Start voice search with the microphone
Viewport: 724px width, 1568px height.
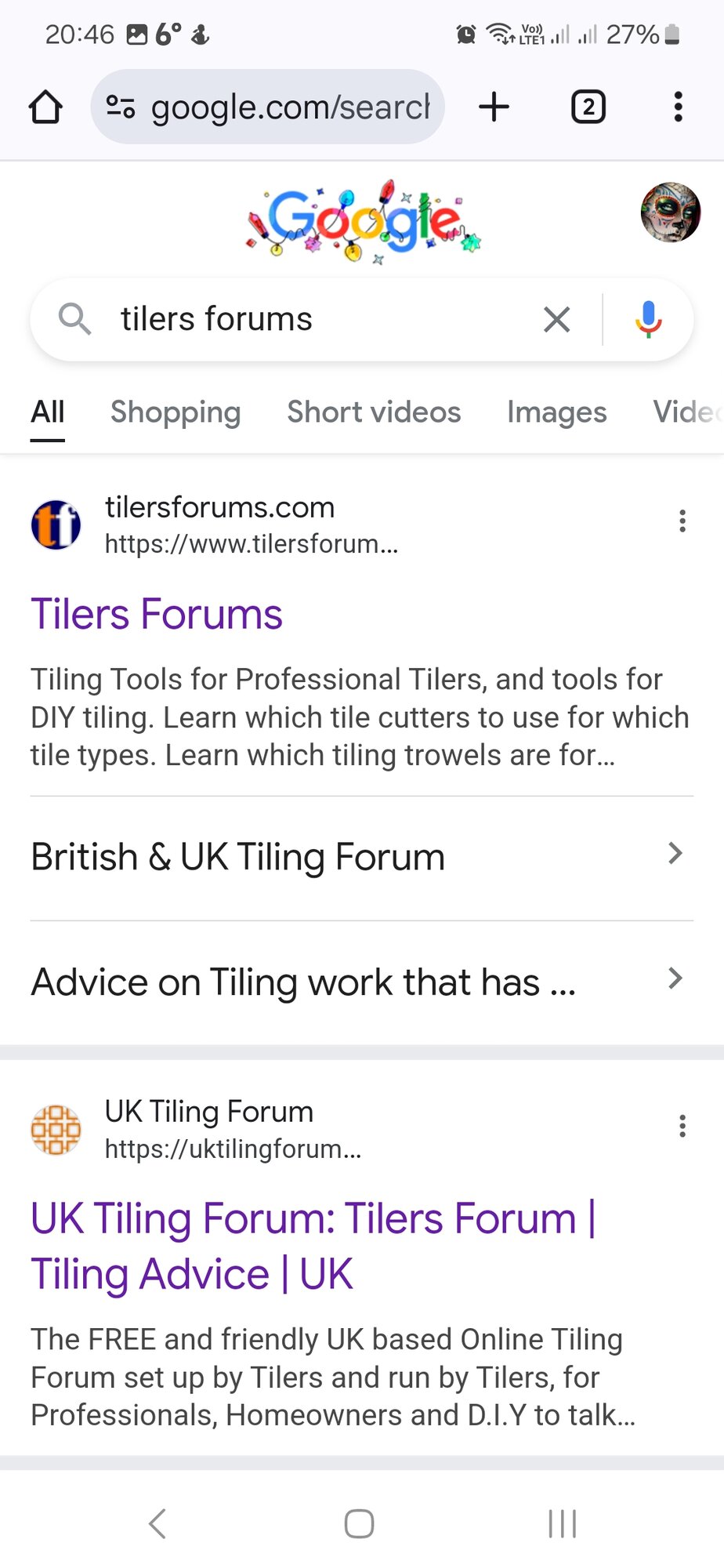(648, 320)
